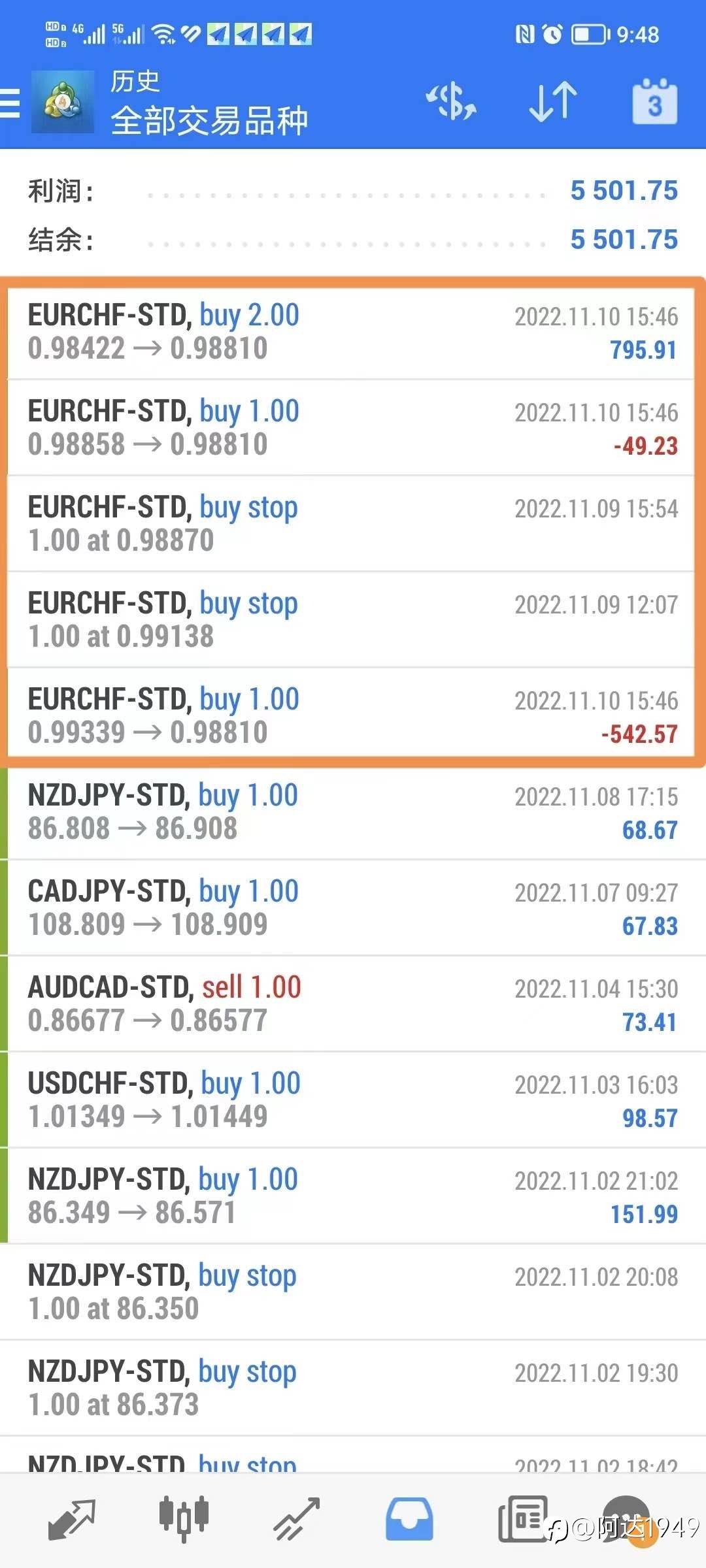706x1568 pixels.
Task: Open the side drawer menu
Action: pos(10,104)
